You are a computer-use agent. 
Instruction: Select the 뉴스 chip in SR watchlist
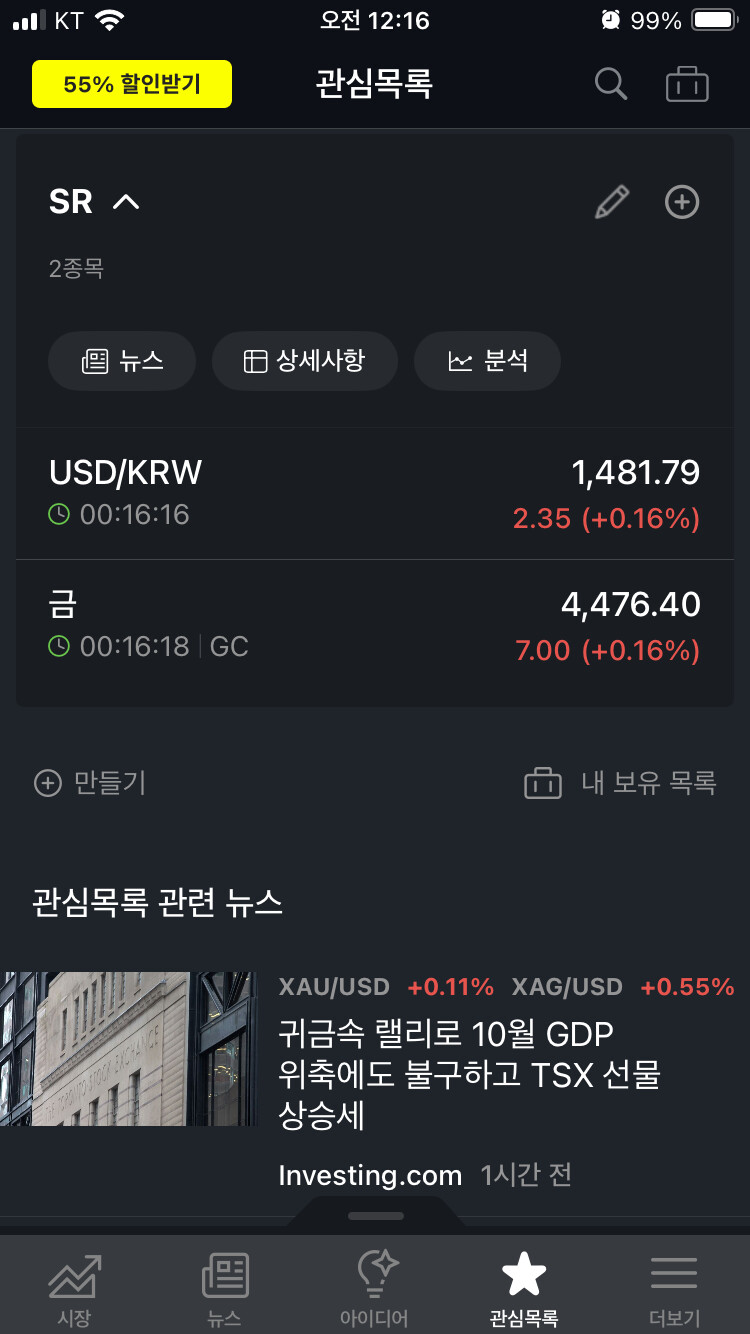click(122, 361)
